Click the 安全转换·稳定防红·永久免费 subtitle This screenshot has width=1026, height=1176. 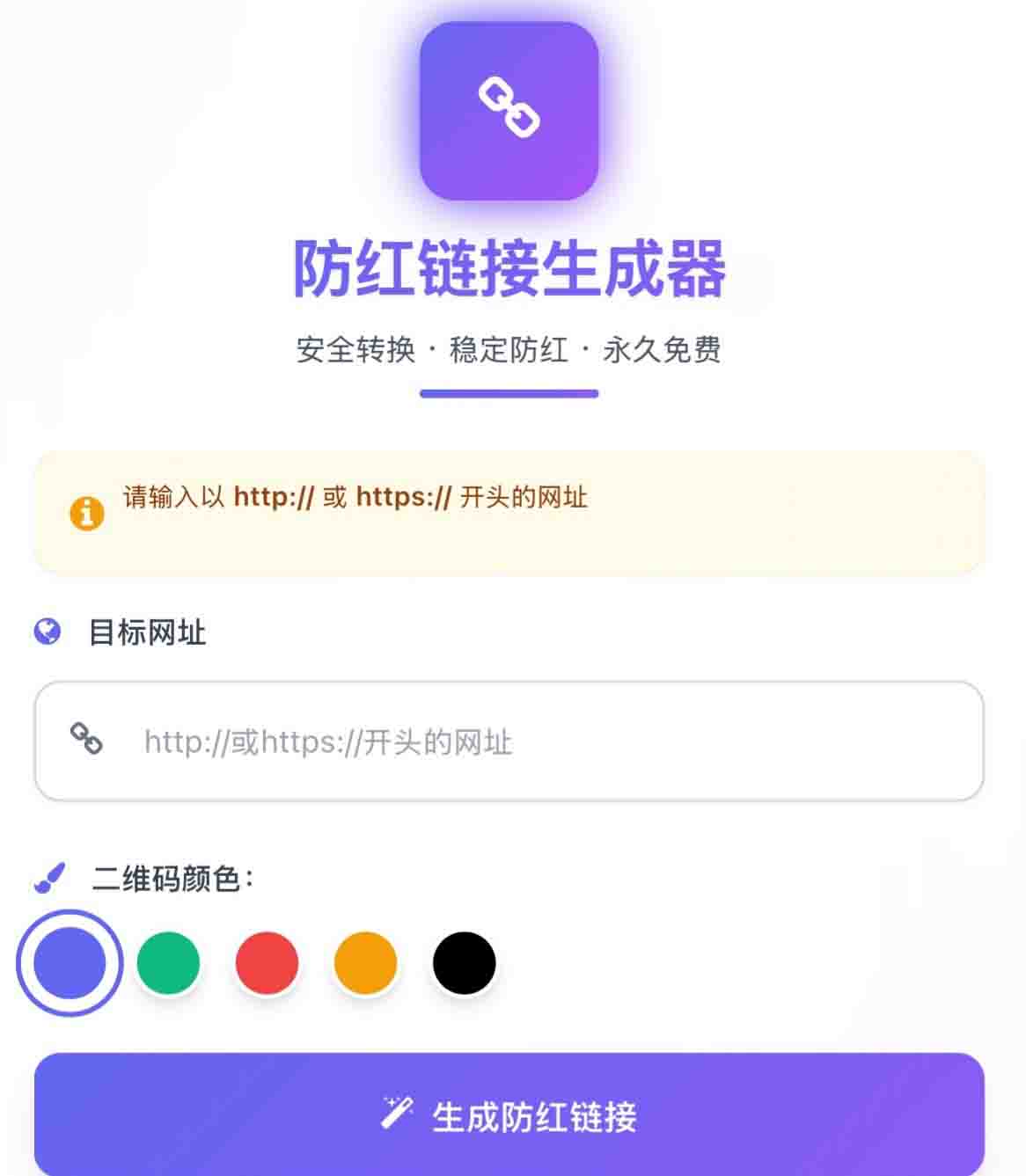(510, 349)
